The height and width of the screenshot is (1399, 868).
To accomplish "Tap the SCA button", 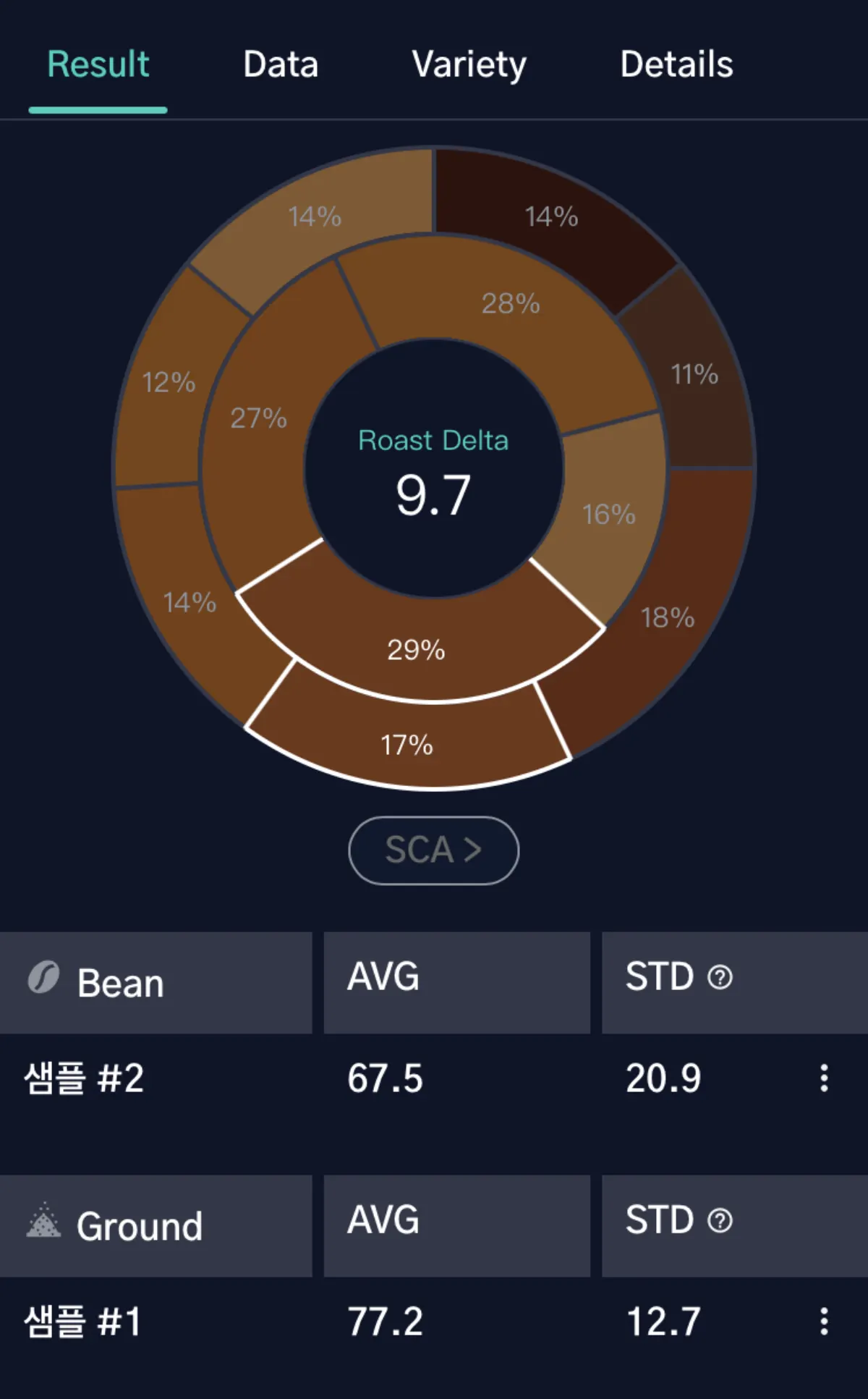I will point(433,850).
